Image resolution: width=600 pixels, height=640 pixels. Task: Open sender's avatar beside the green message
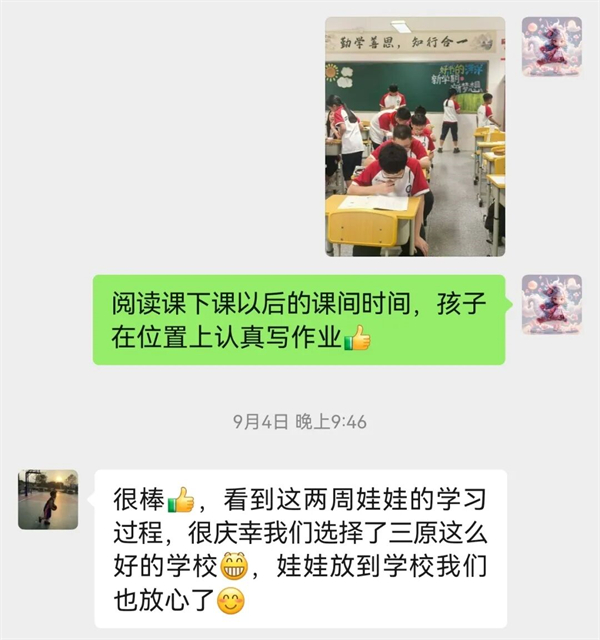(551, 304)
